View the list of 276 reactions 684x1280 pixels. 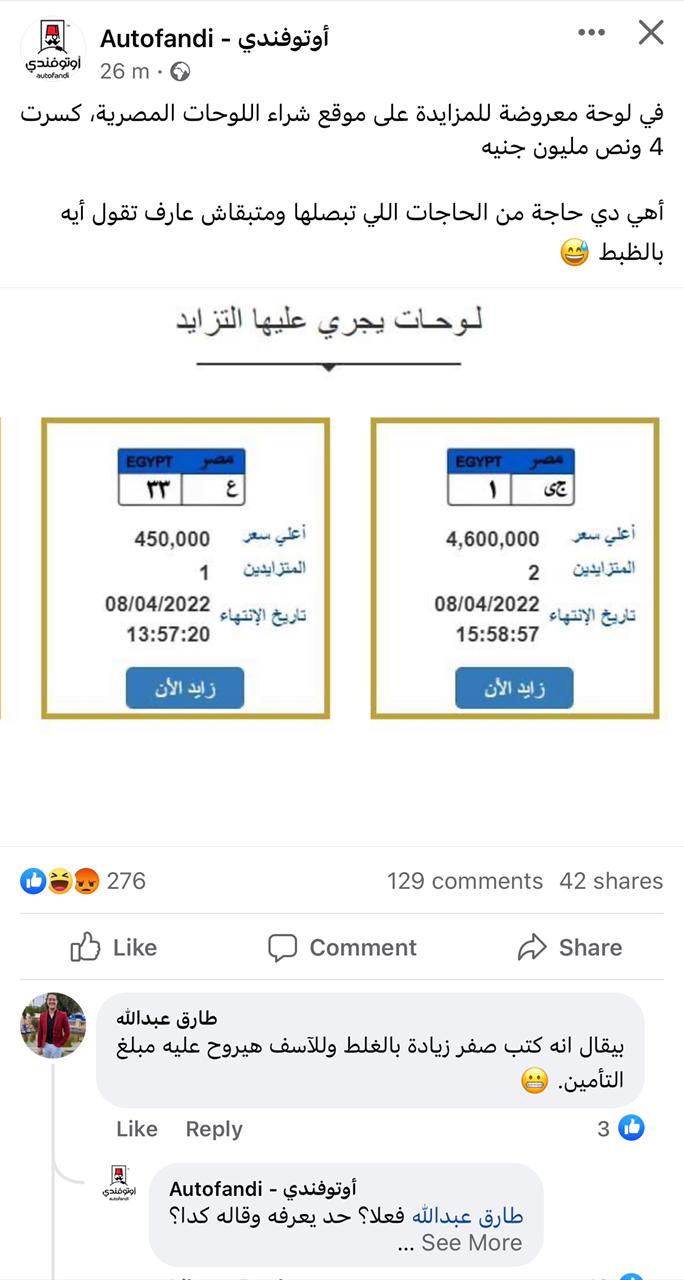pos(84,881)
